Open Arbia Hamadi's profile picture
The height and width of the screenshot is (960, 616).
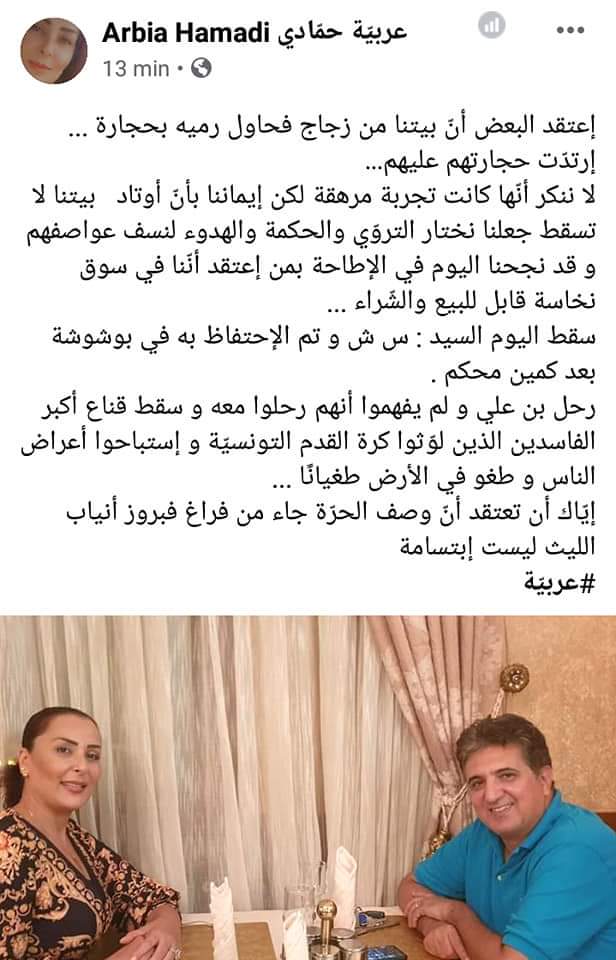pyautogui.click(x=53, y=51)
